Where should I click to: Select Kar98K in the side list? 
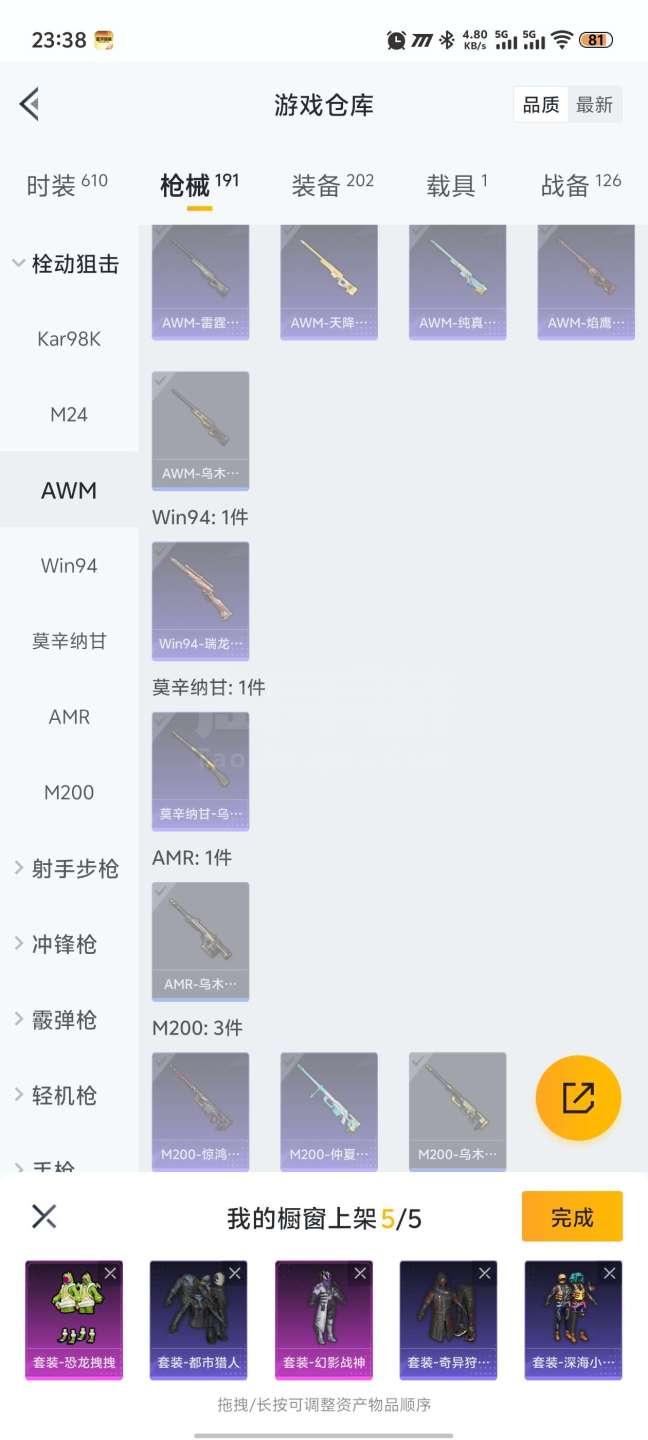click(69, 339)
